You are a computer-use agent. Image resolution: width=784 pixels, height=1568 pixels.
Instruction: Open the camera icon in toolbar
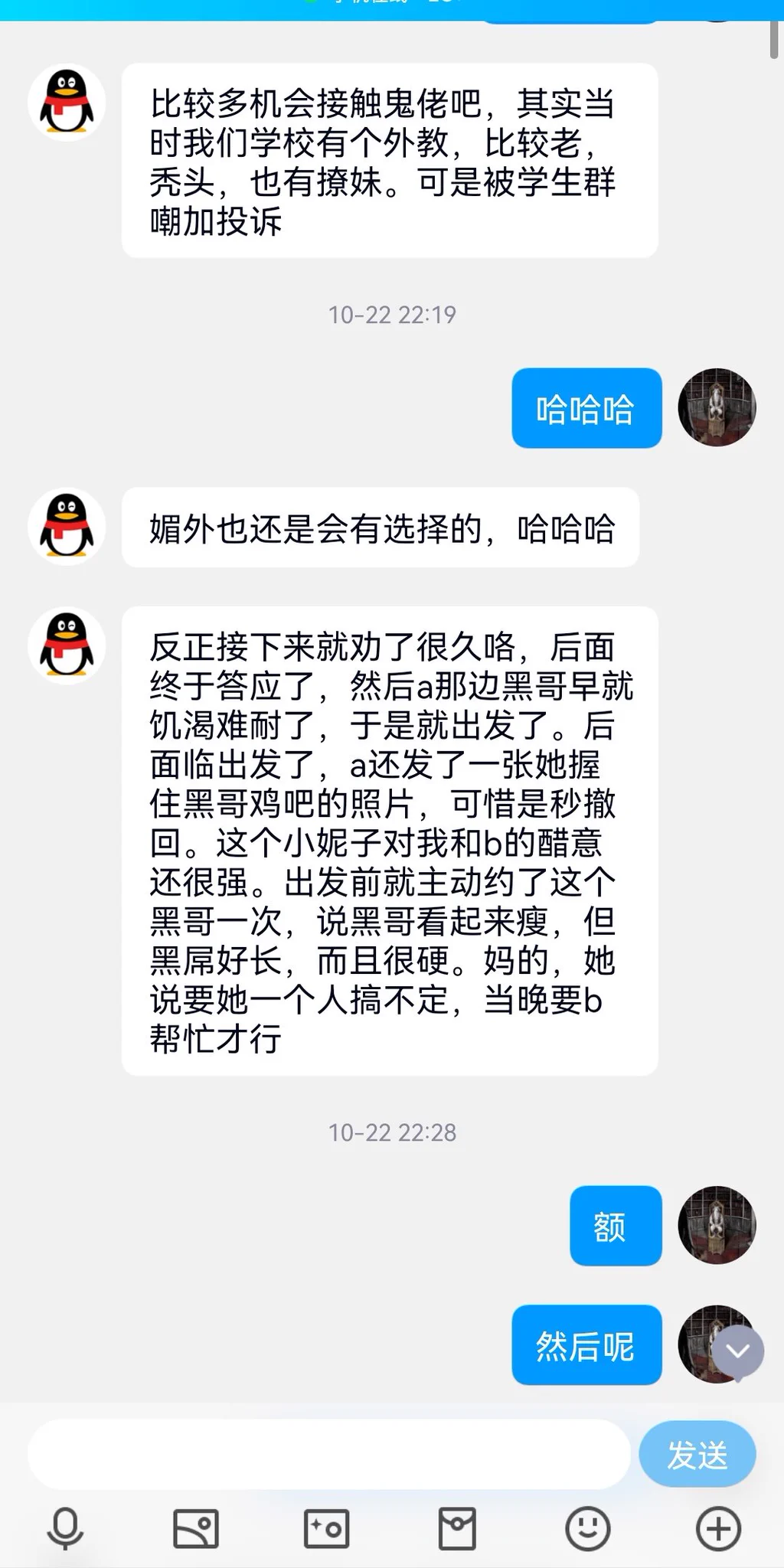click(x=327, y=1528)
